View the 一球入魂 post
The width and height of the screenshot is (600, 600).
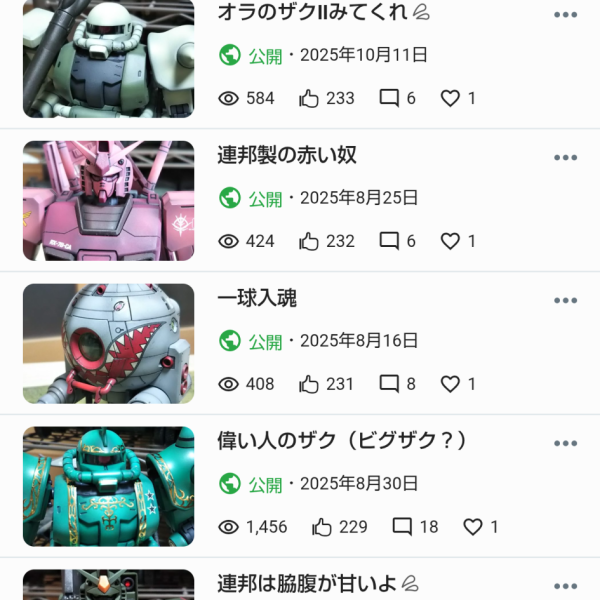tap(257, 298)
